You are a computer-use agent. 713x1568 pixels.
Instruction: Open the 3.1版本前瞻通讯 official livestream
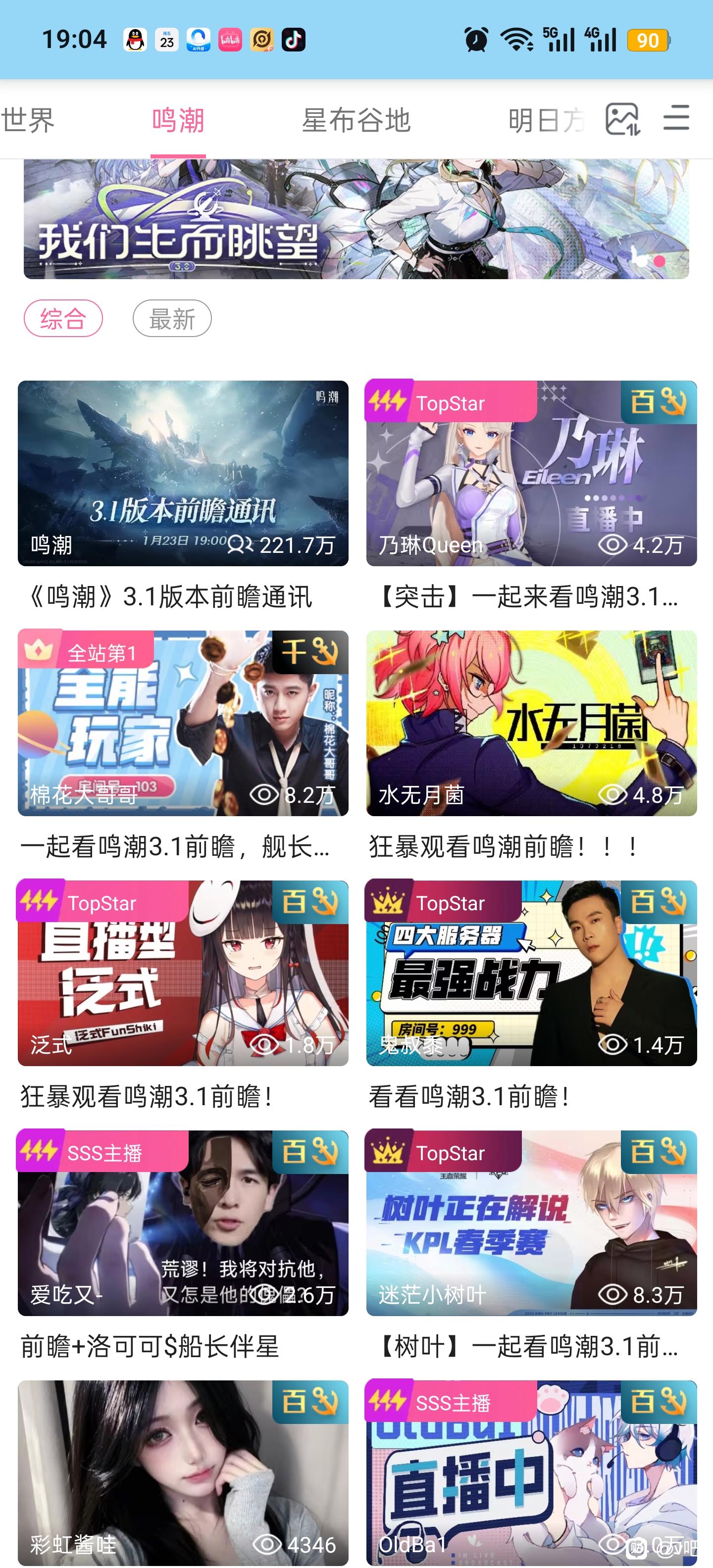pos(183,474)
